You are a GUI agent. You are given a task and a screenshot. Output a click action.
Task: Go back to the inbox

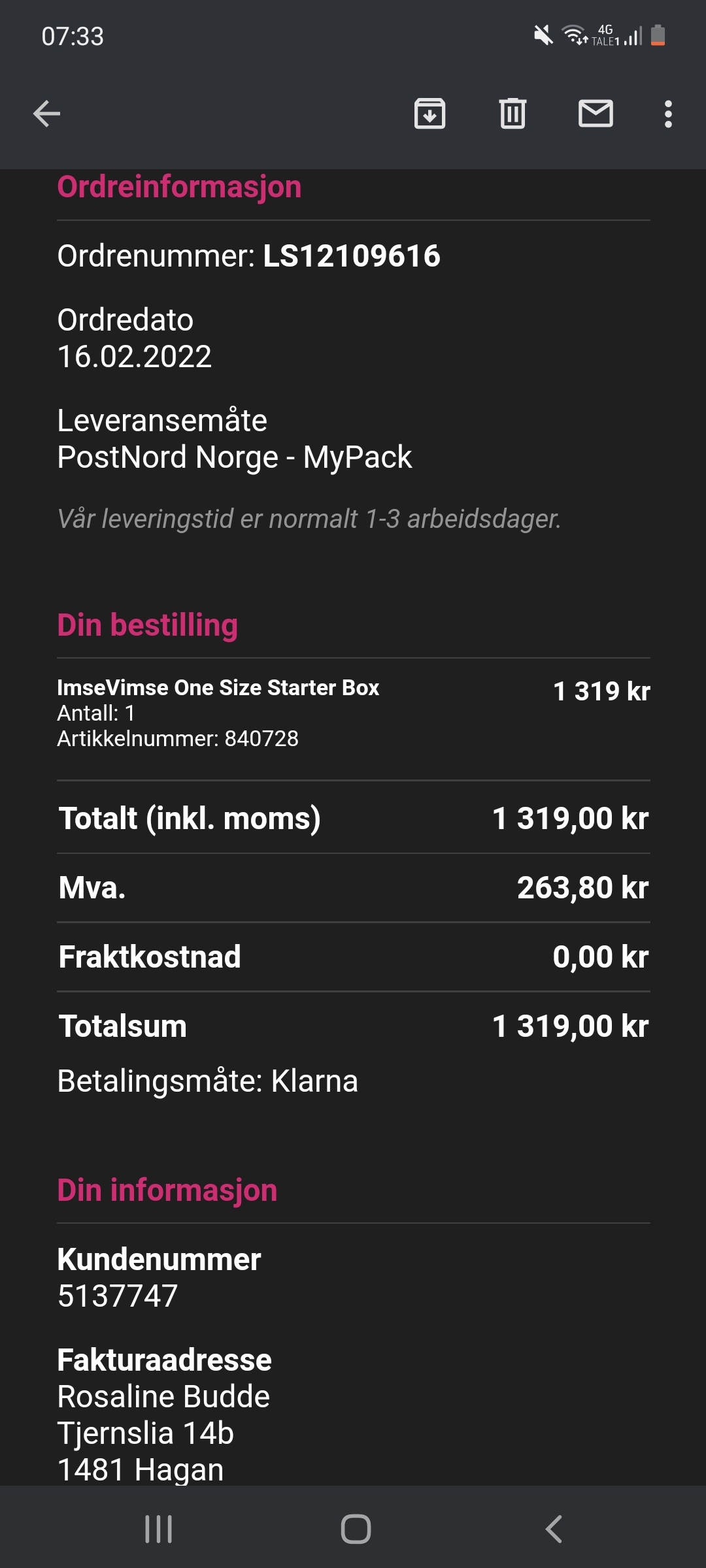(46, 114)
